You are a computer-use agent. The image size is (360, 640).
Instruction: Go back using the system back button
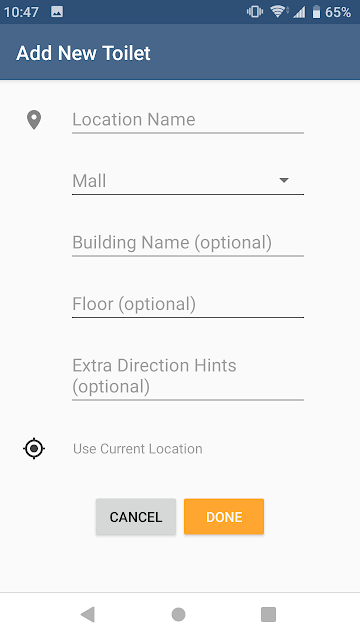tap(88, 614)
